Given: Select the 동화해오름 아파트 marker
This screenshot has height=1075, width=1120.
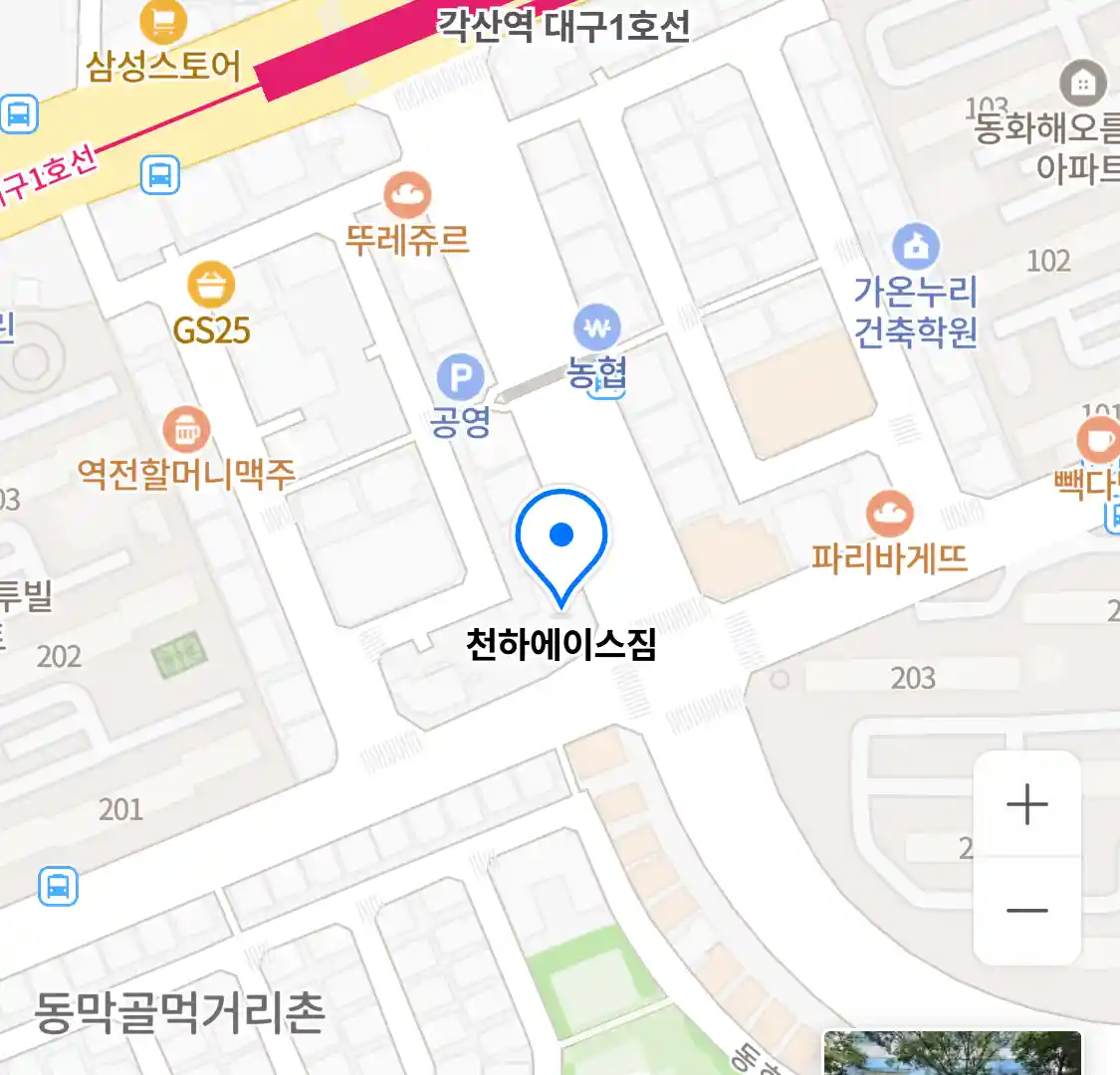Looking at the screenshot, I should [x=1082, y=85].
